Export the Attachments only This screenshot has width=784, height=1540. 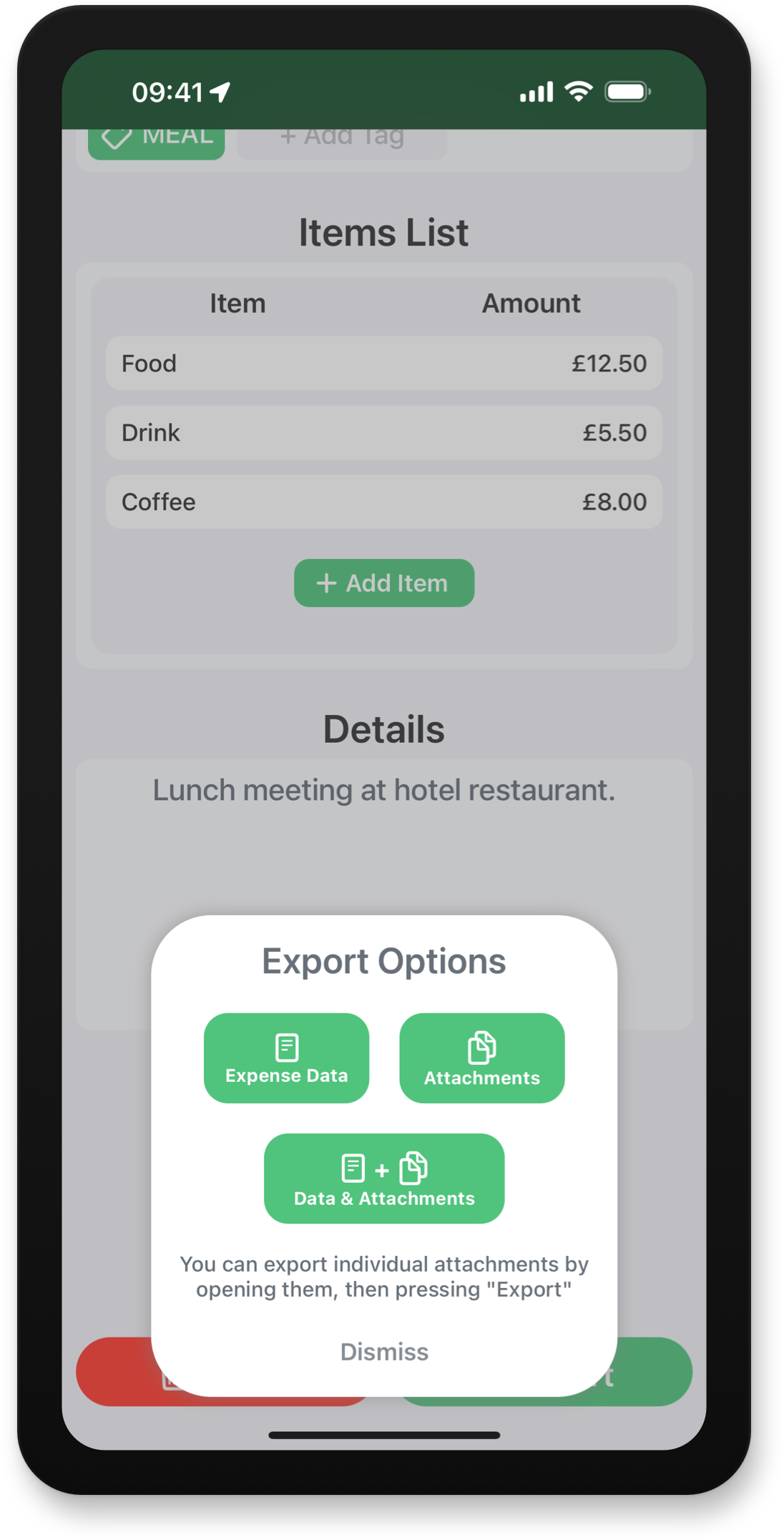click(x=481, y=1058)
